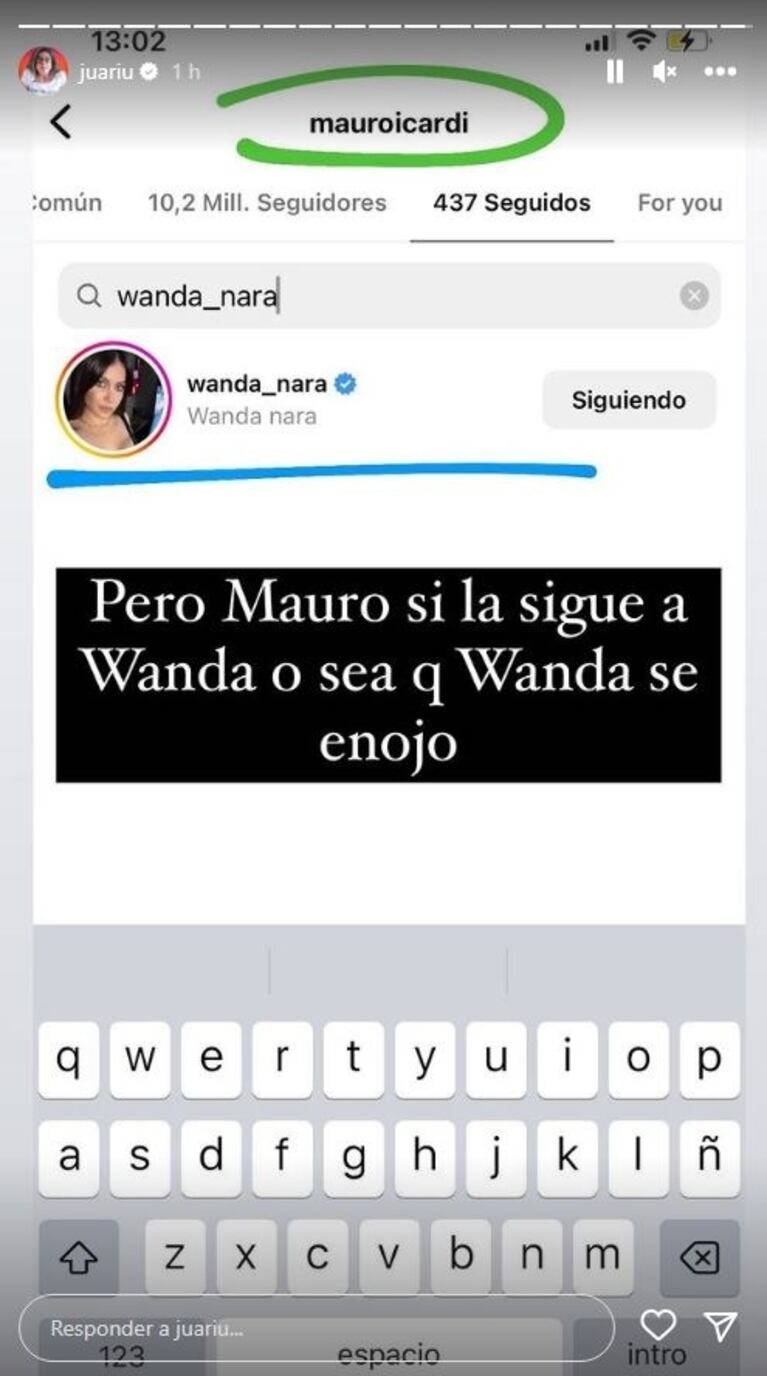Viewport: 767px width, 1376px height.
Task: Like this story with the heart
Action: 657,1326
